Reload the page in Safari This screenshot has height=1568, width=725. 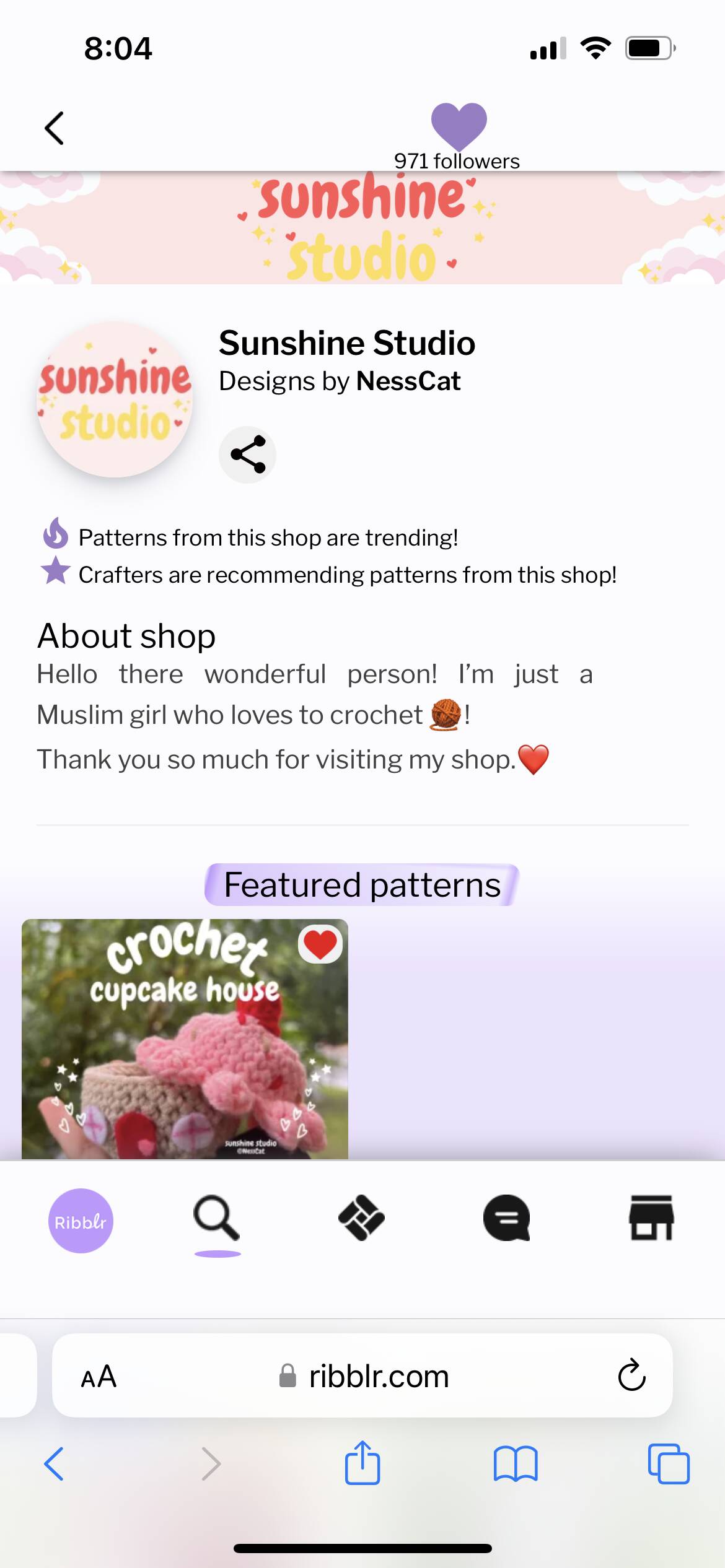[x=631, y=1375]
